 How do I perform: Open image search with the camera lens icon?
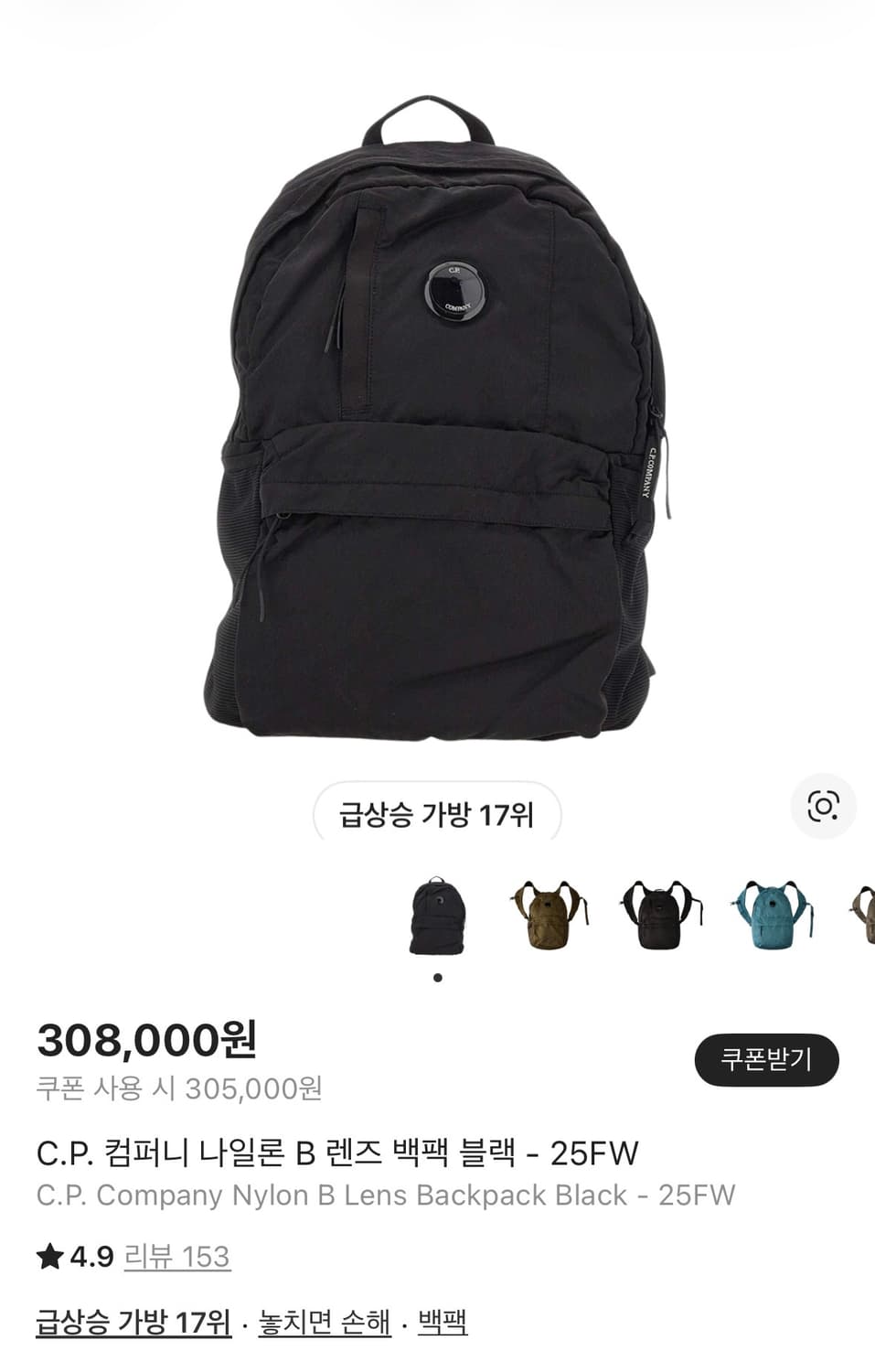click(x=822, y=806)
